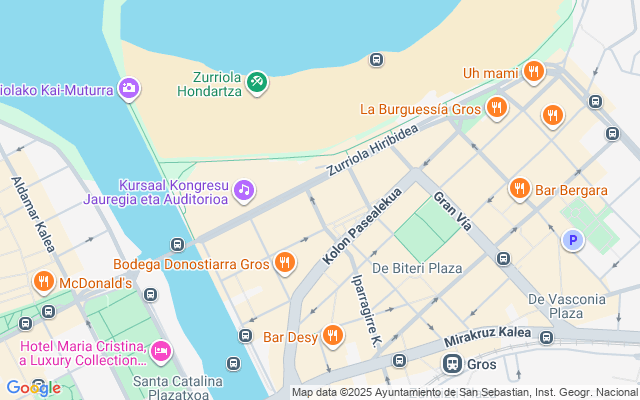Image resolution: width=640 pixels, height=400 pixels.
Task: Open the Gros train station marker
Action: tap(451, 364)
